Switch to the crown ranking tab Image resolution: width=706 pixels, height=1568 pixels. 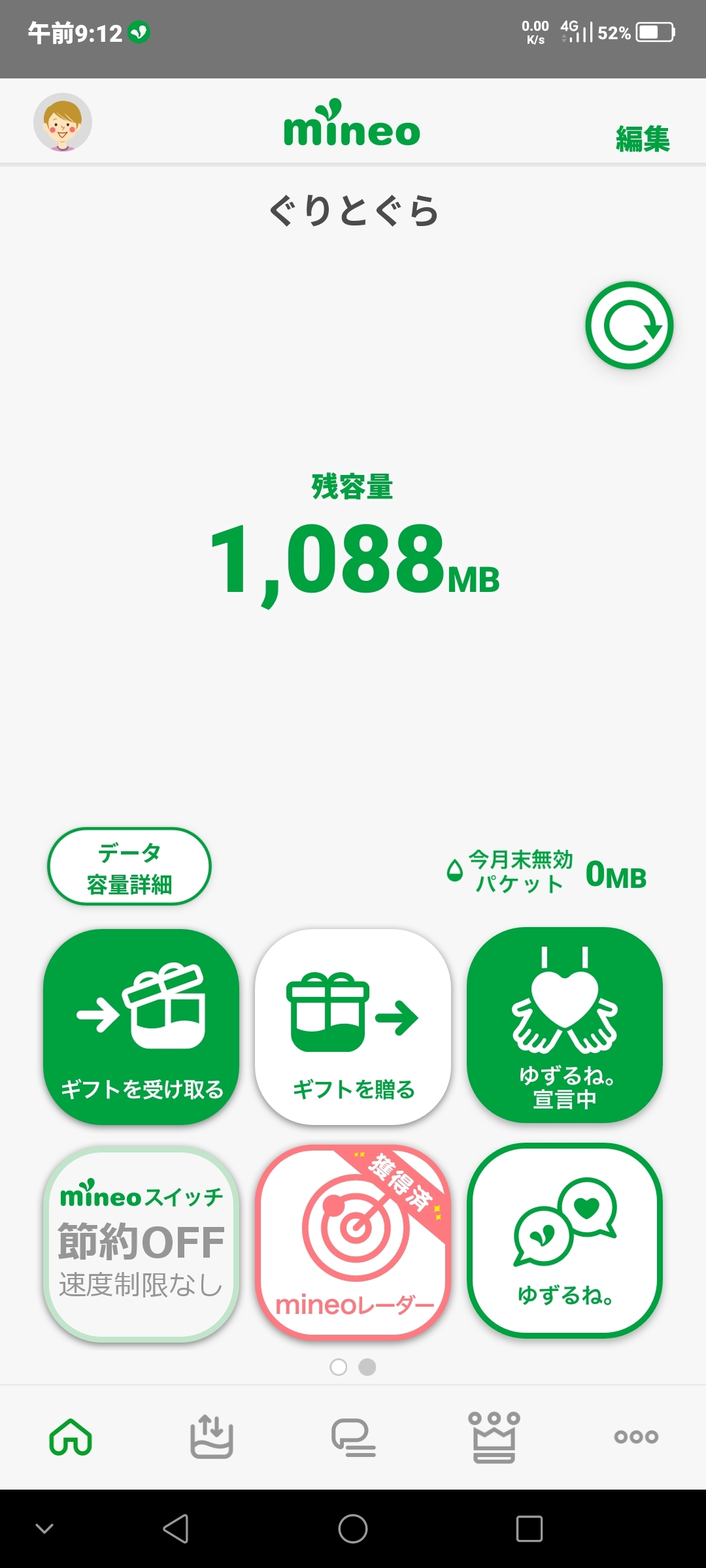click(494, 1437)
